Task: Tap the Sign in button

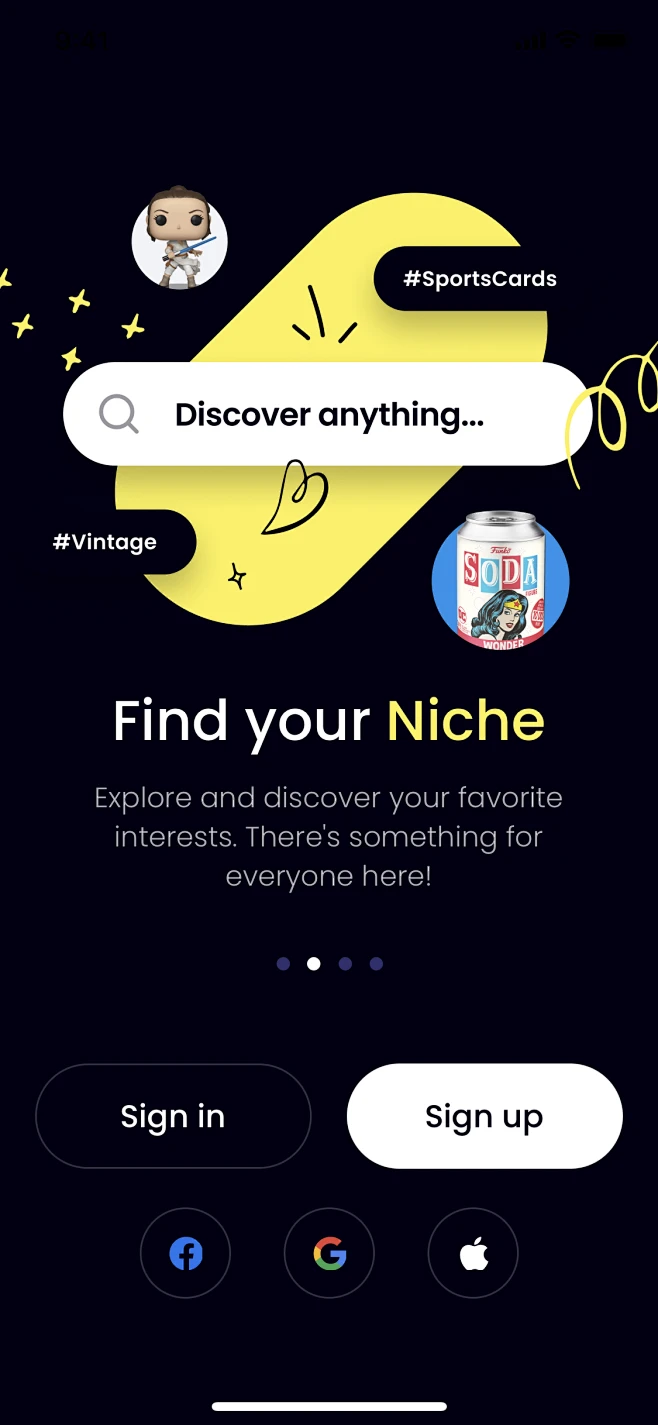Action: click(x=173, y=1116)
